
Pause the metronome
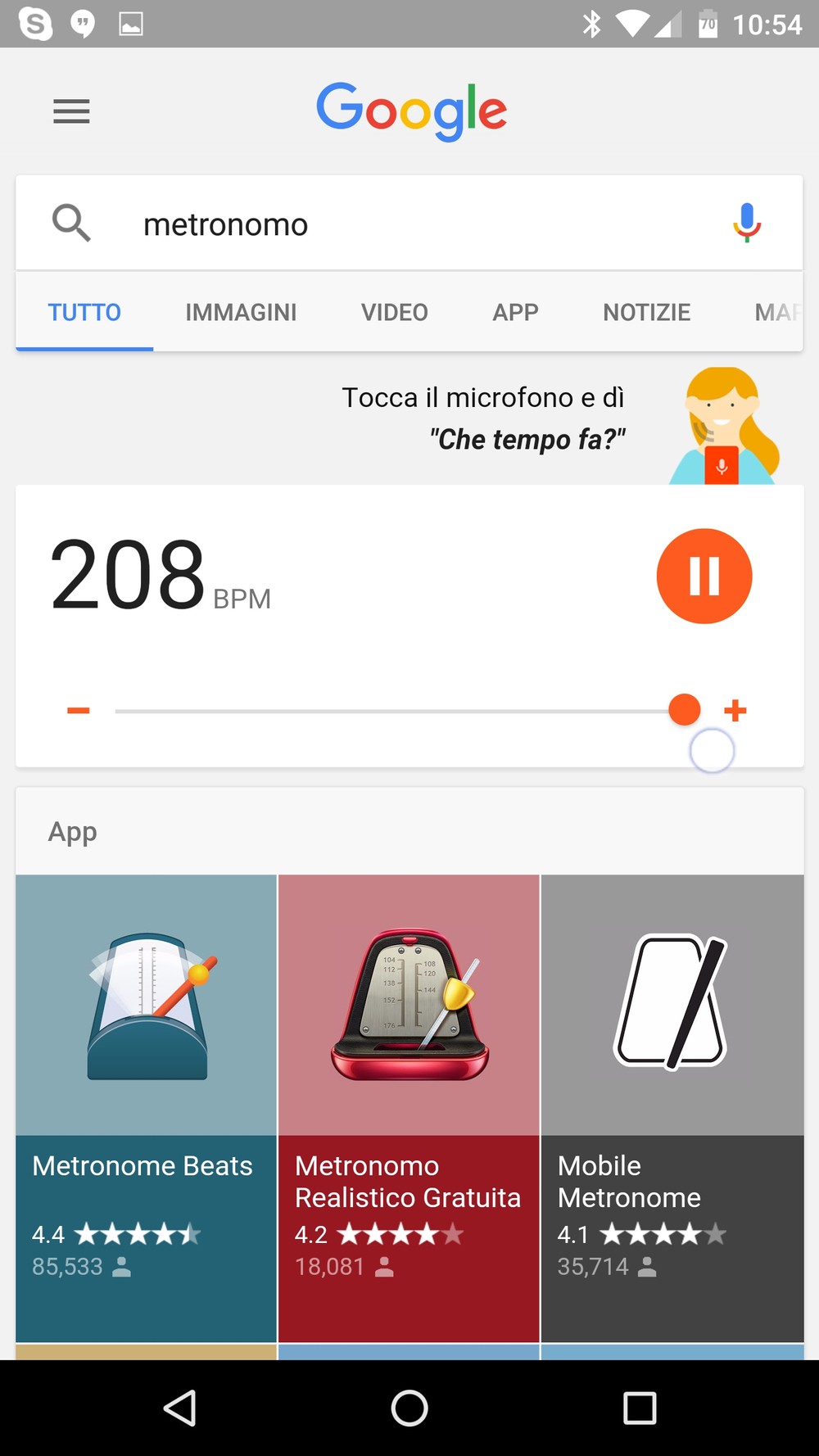click(x=704, y=577)
